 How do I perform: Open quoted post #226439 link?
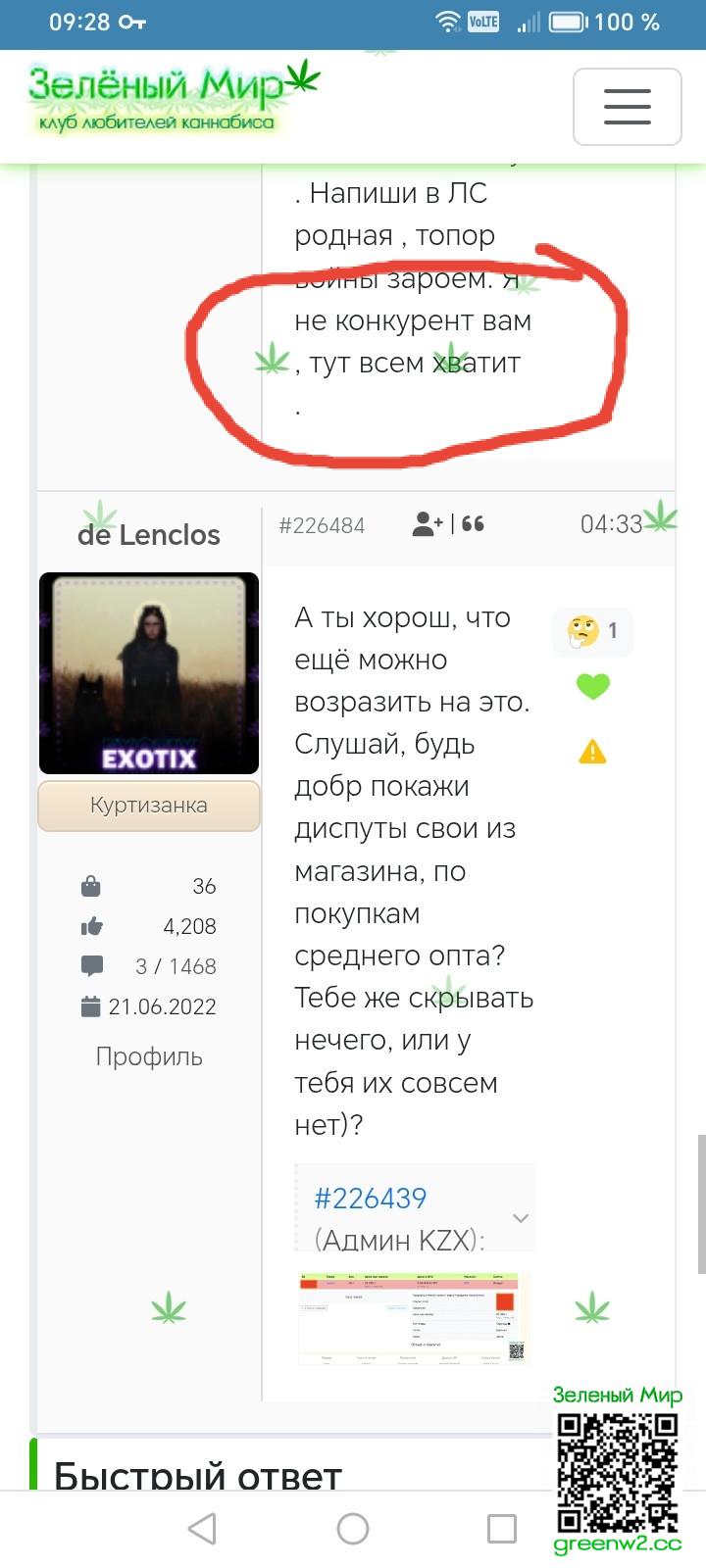370,1198
